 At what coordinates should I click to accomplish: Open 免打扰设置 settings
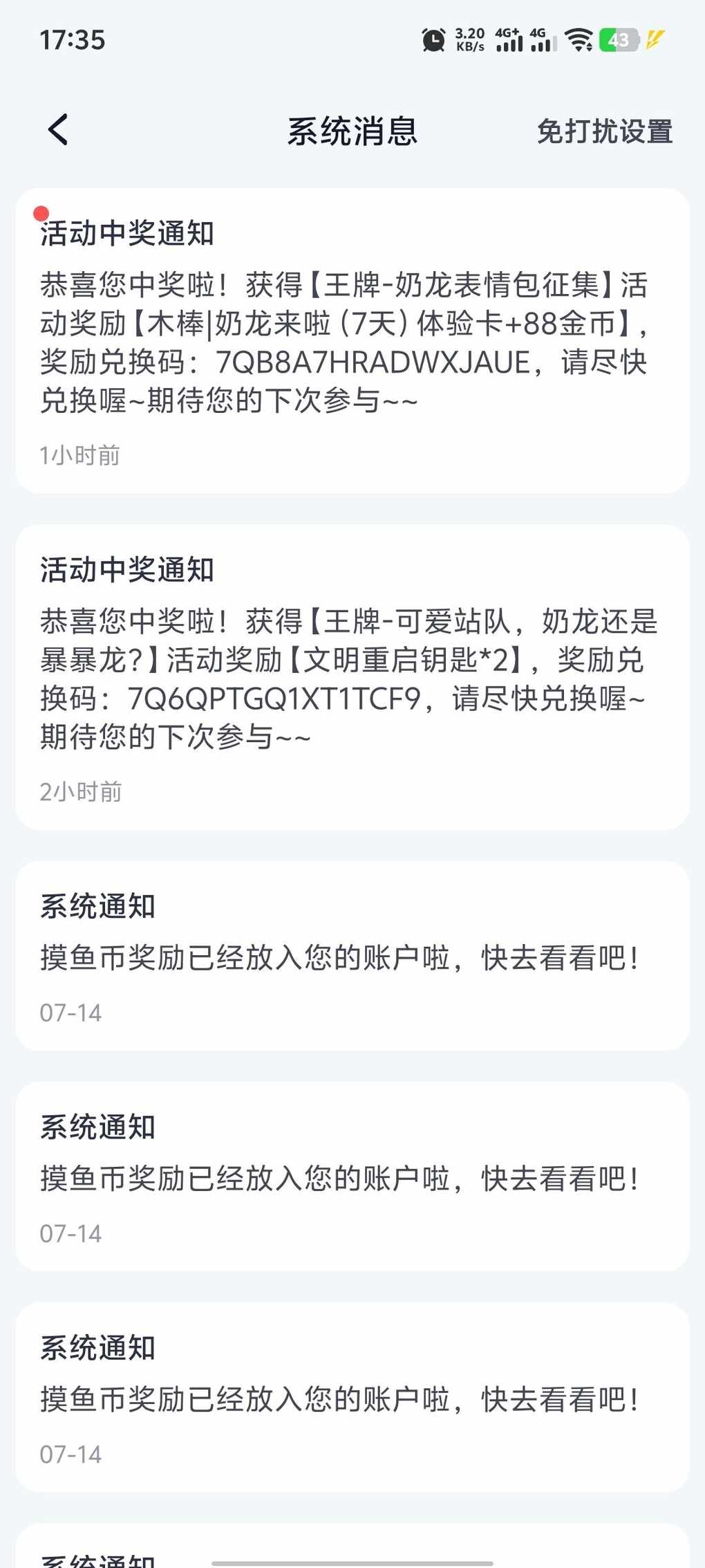click(x=605, y=131)
